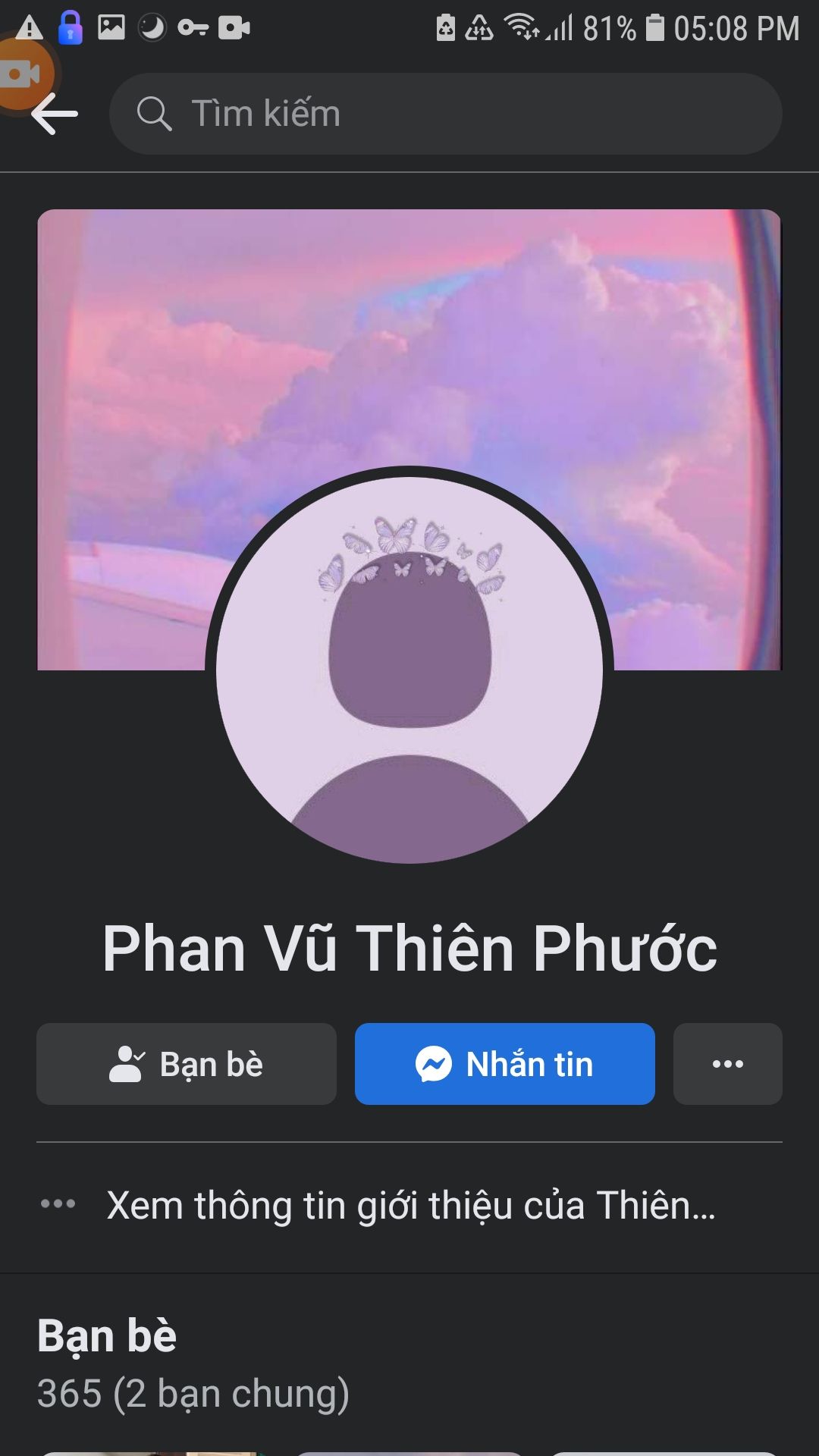Open the three-dot more options button
The image size is (819, 1456).
728,1064
